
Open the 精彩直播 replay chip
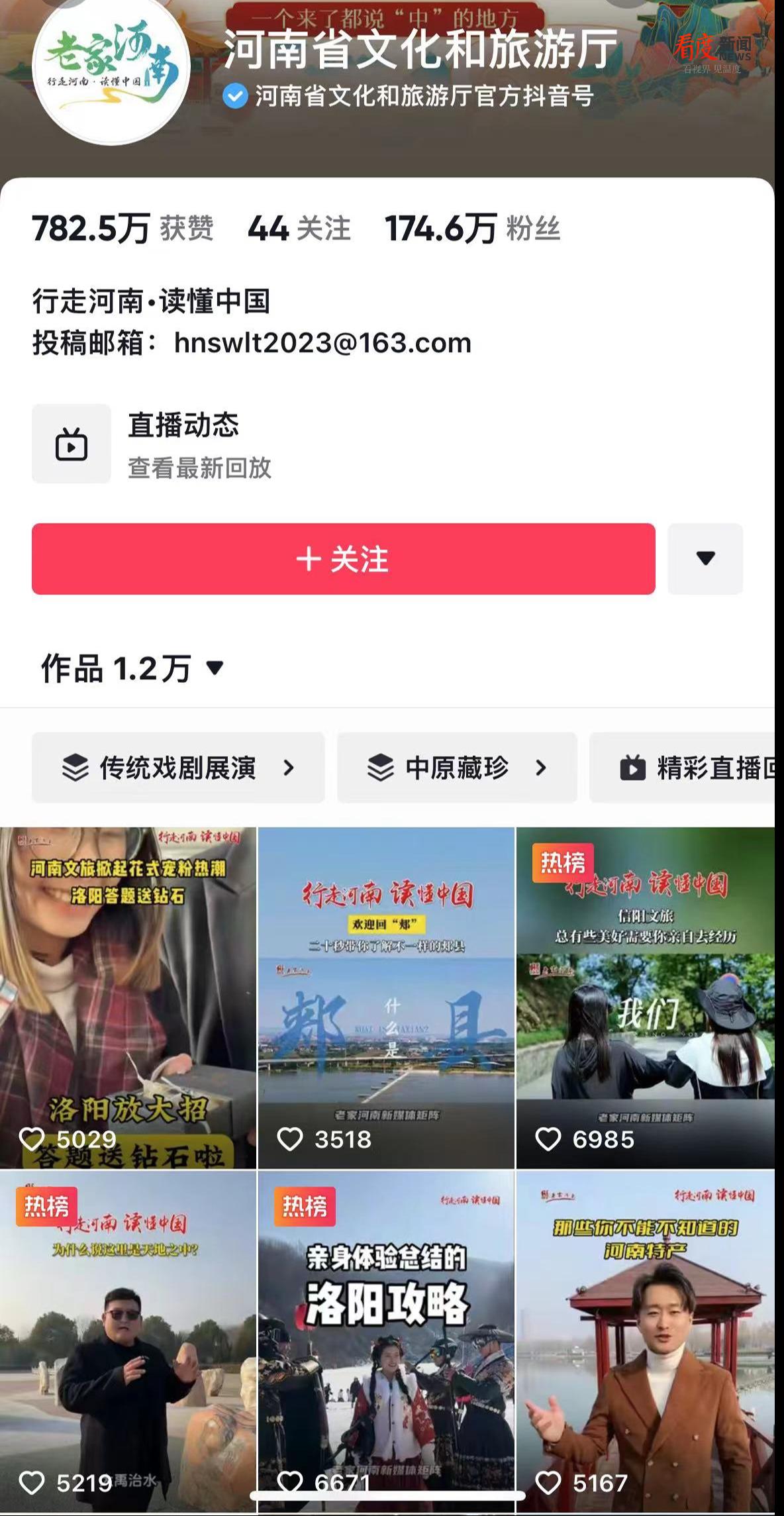point(689,768)
